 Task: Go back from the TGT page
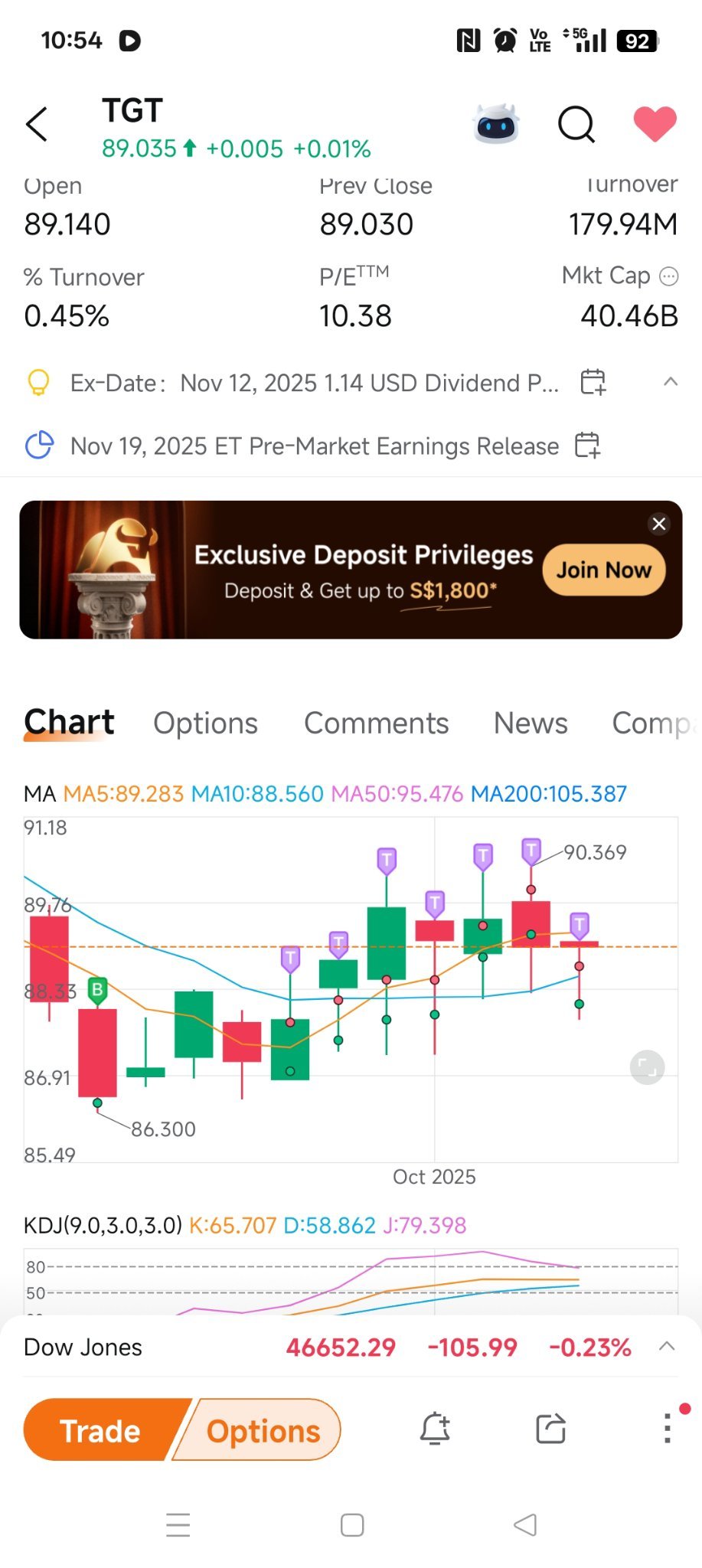(37, 124)
